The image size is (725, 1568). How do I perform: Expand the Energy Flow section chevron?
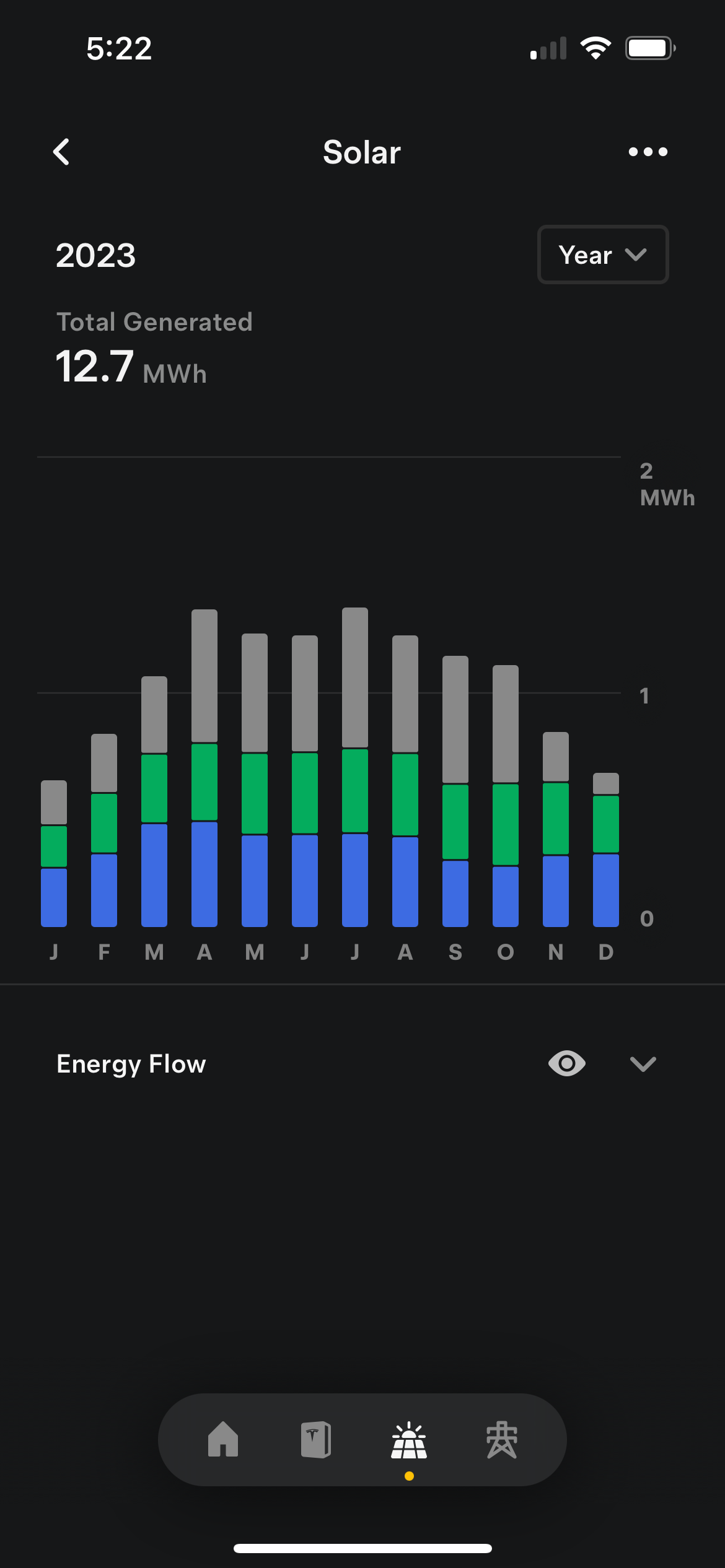click(x=643, y=1064)
